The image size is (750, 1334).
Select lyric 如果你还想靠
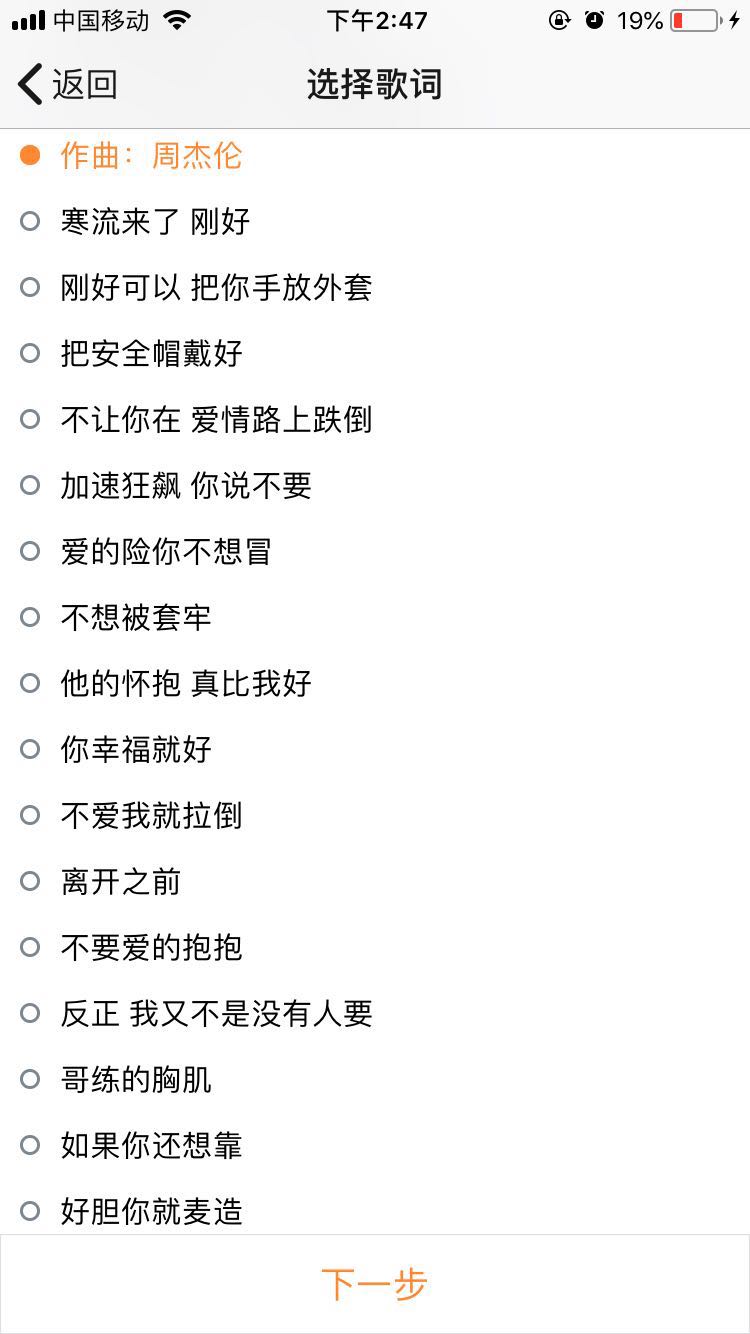click(151, 1146)
